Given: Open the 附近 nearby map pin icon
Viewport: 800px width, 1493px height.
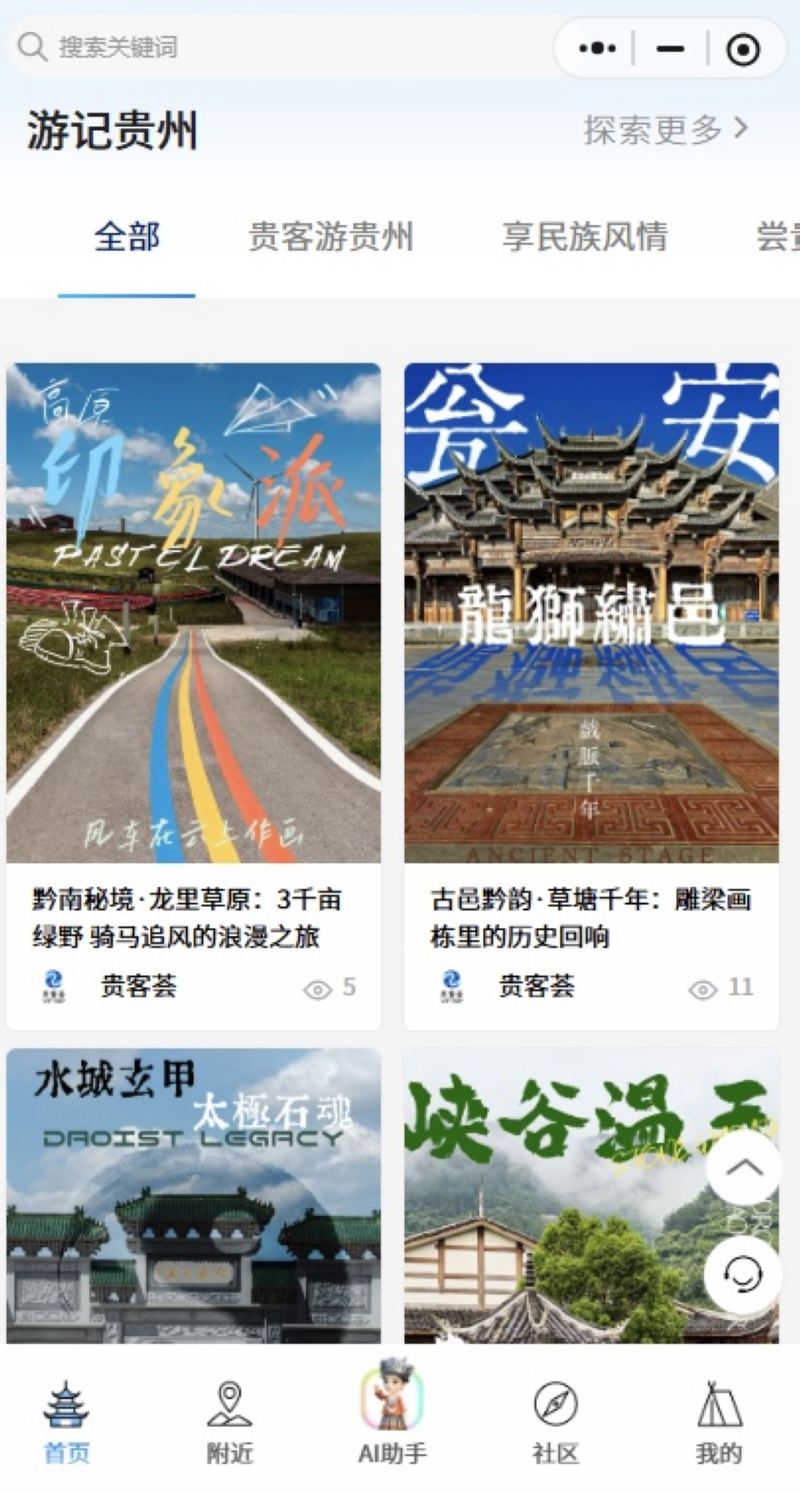Looking at the screenshot, I should pyautogui.click(x=231, y=1408).
